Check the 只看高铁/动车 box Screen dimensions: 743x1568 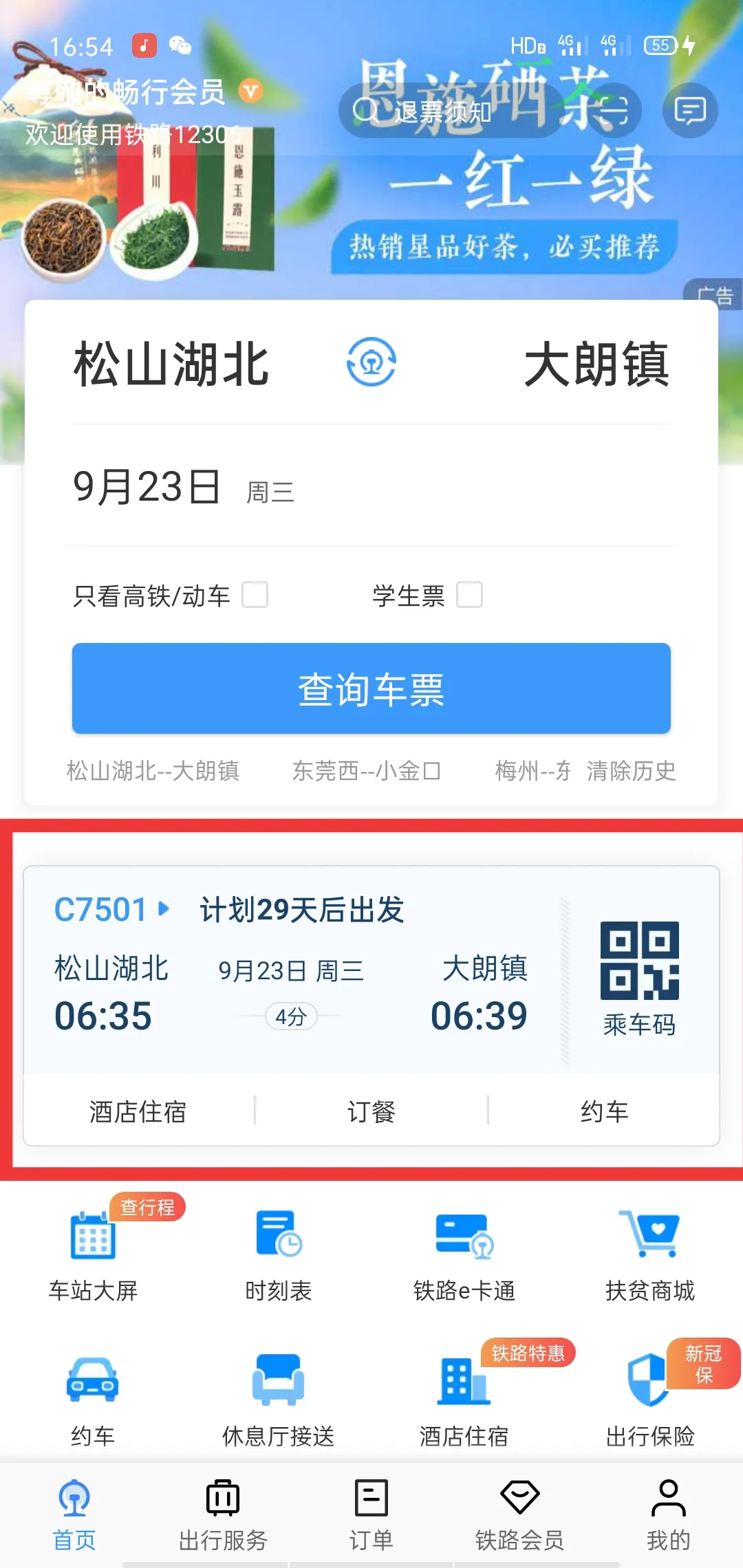(x=255, y=595)
